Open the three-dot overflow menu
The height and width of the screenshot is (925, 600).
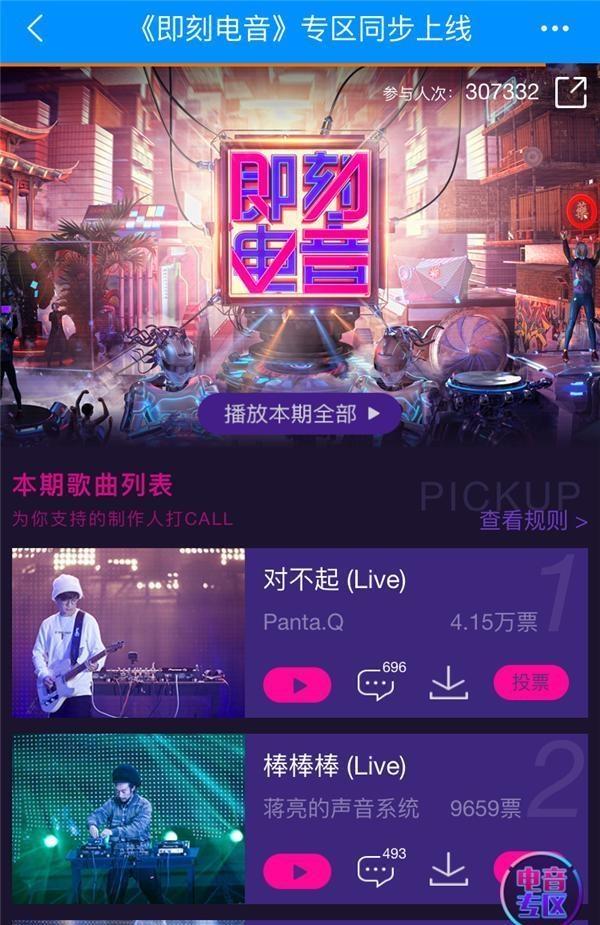[x=555, y=29]
